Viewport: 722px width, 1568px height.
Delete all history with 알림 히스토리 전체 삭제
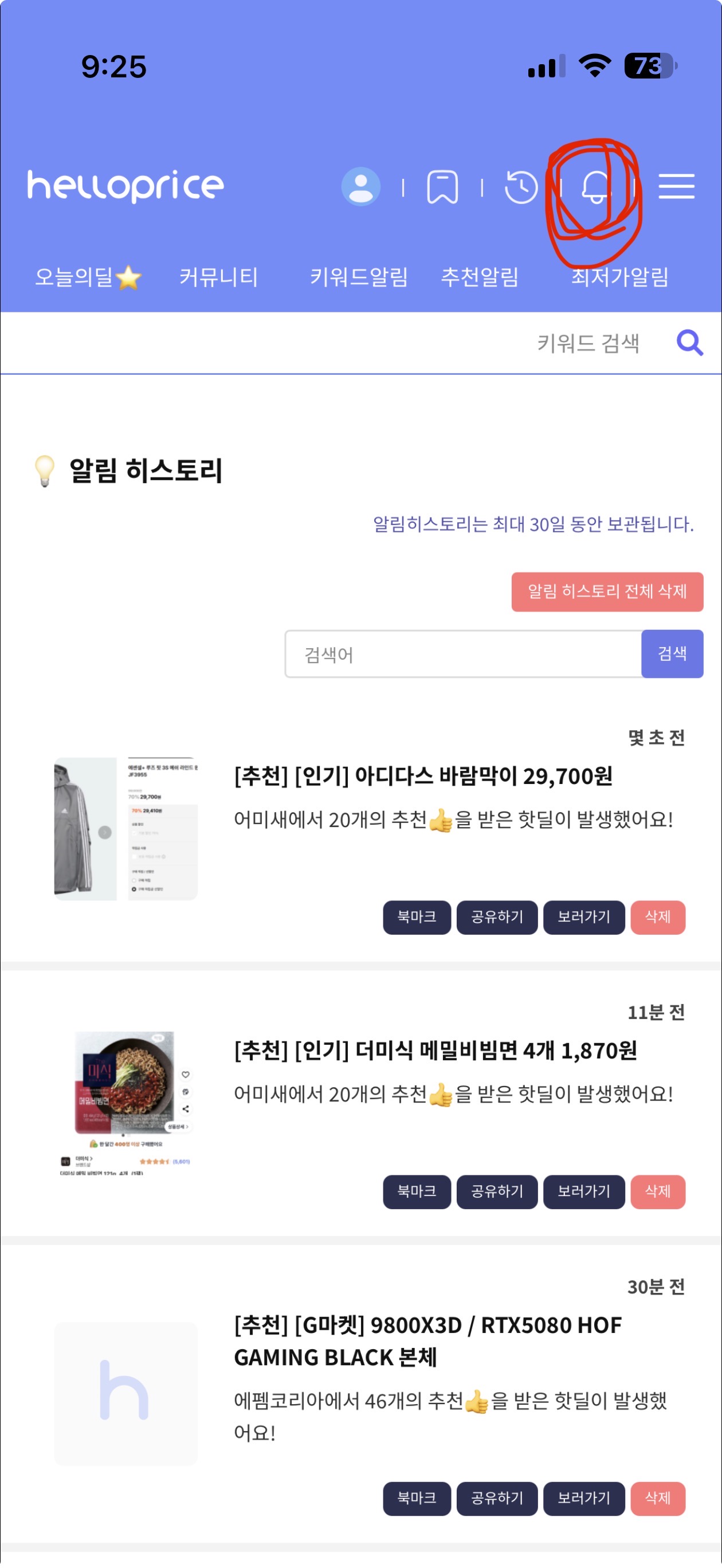click(606, 591)
